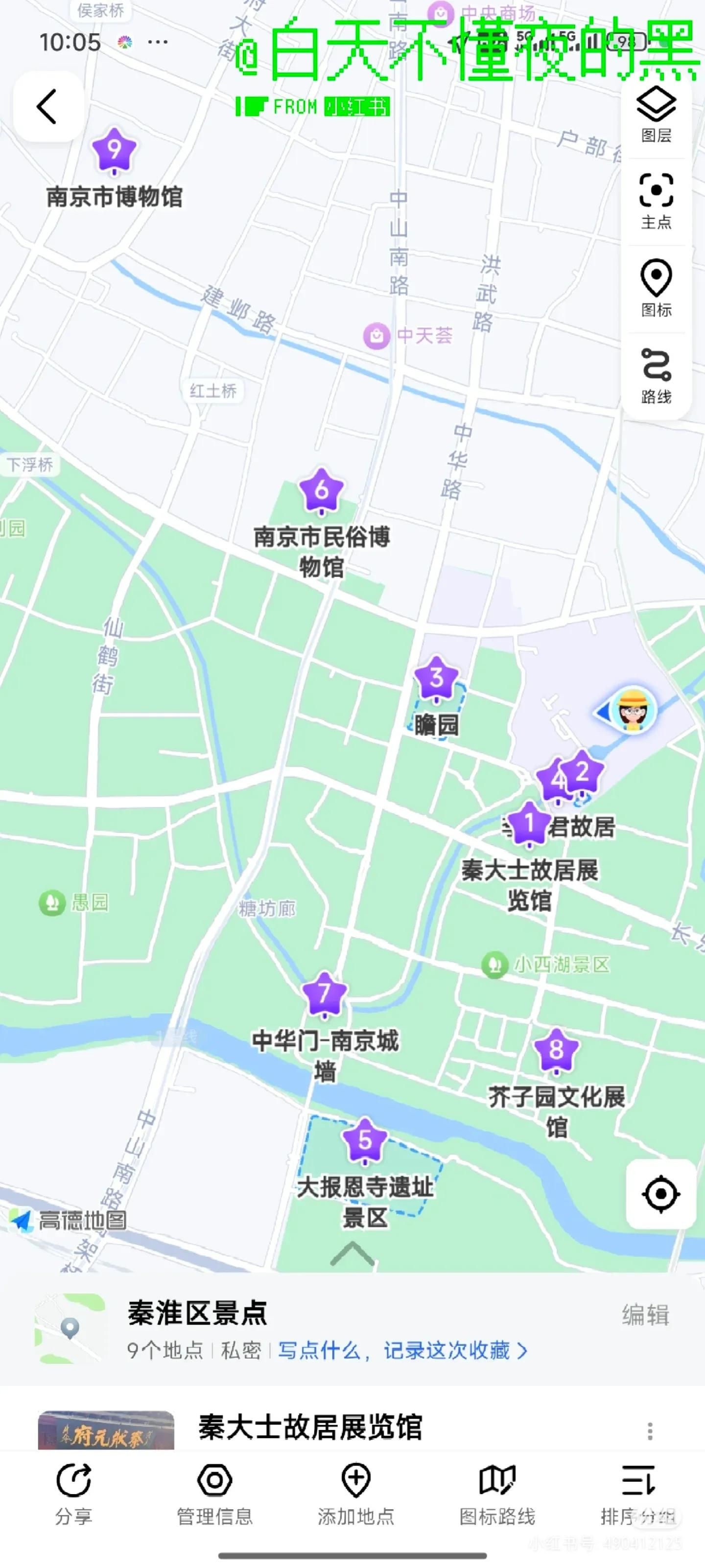705x1568 pixels.
Task: Tap marker 9 南京市博物馆
Action: [x=114, y=151]
